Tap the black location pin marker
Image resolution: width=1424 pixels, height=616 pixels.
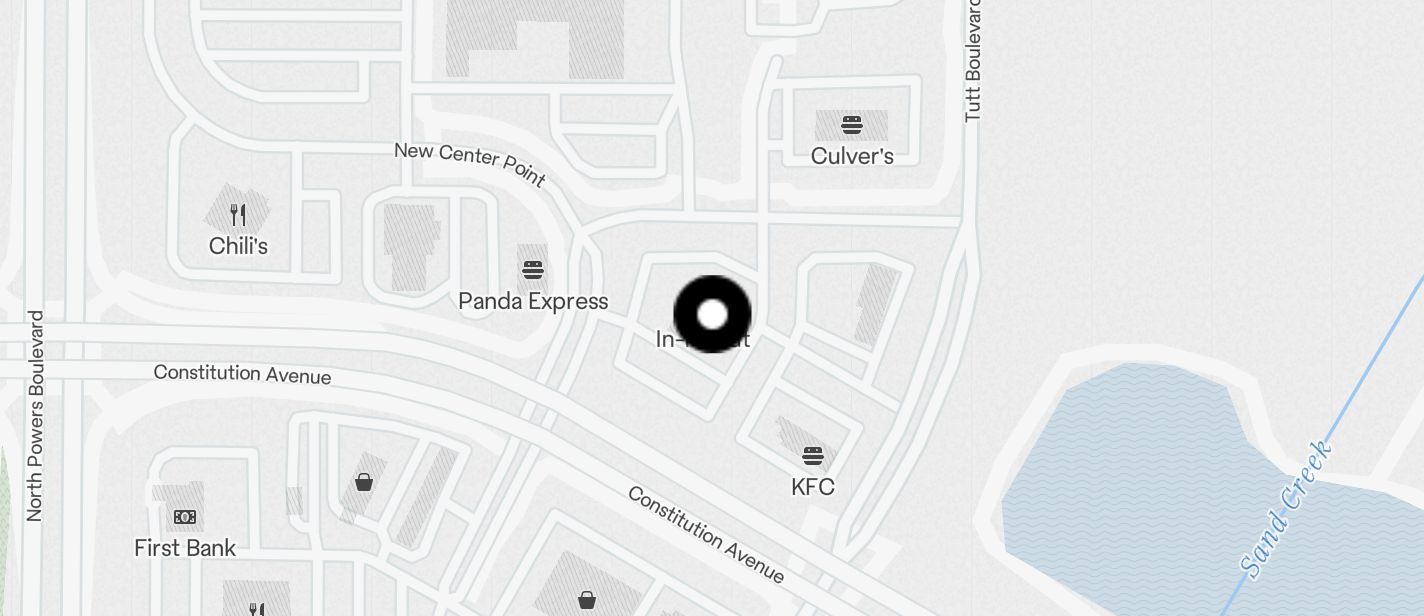tap(712, 314)
